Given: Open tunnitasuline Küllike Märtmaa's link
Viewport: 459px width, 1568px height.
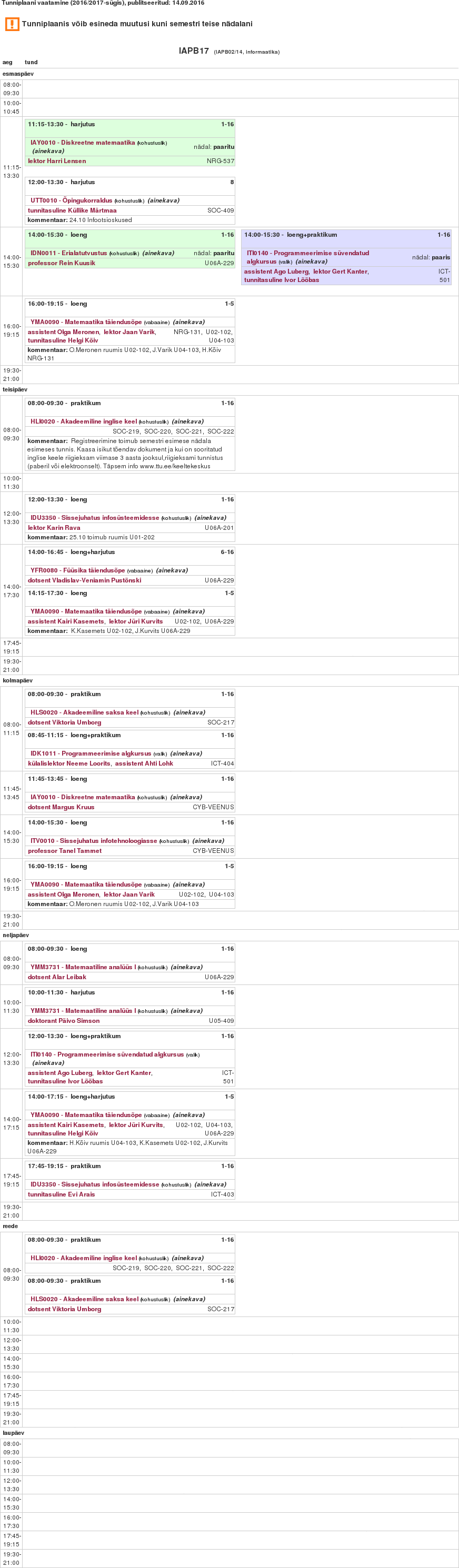Looking at the screenshot, I should 72,210.
